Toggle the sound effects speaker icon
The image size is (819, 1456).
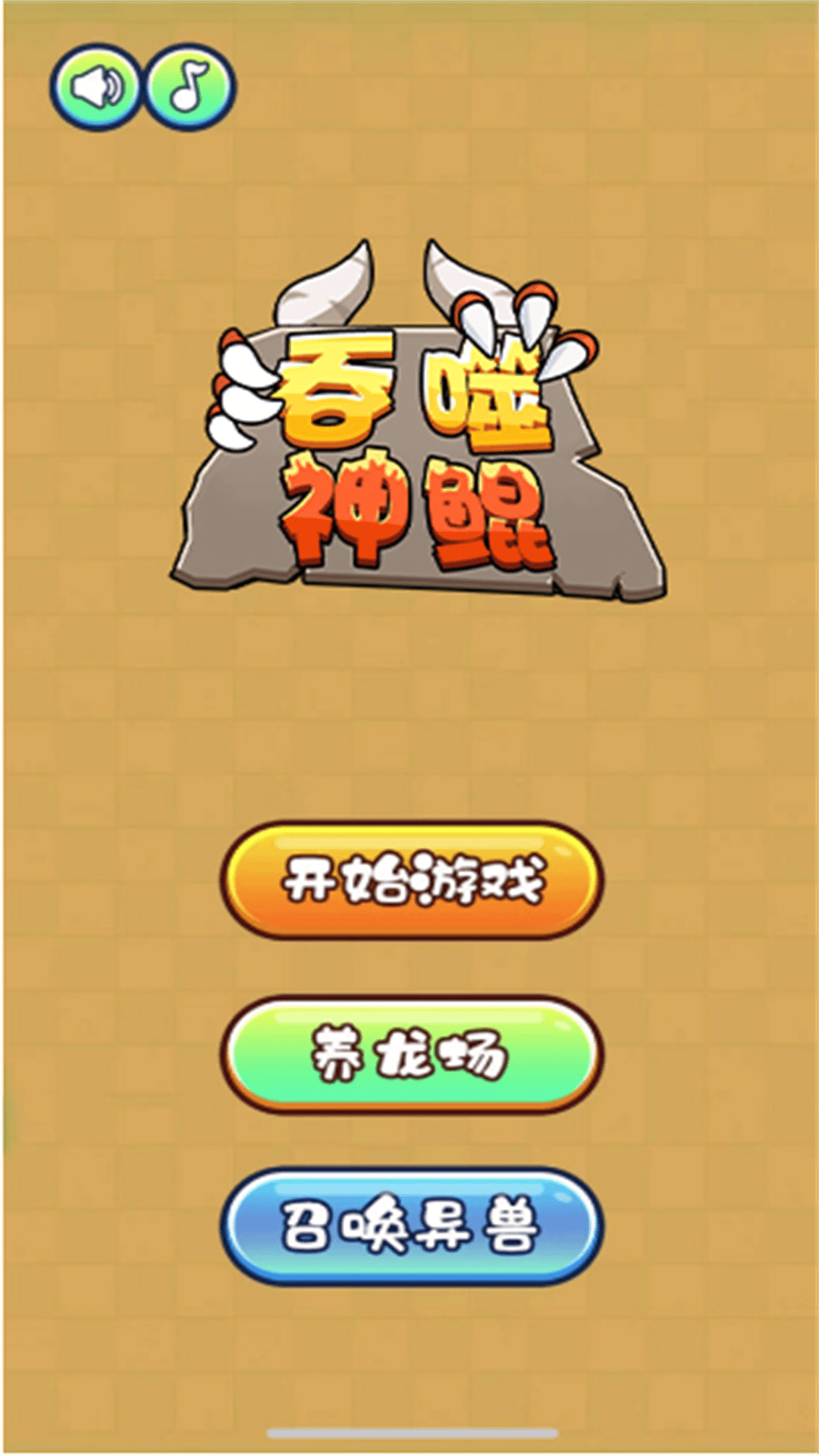[96, 87]
